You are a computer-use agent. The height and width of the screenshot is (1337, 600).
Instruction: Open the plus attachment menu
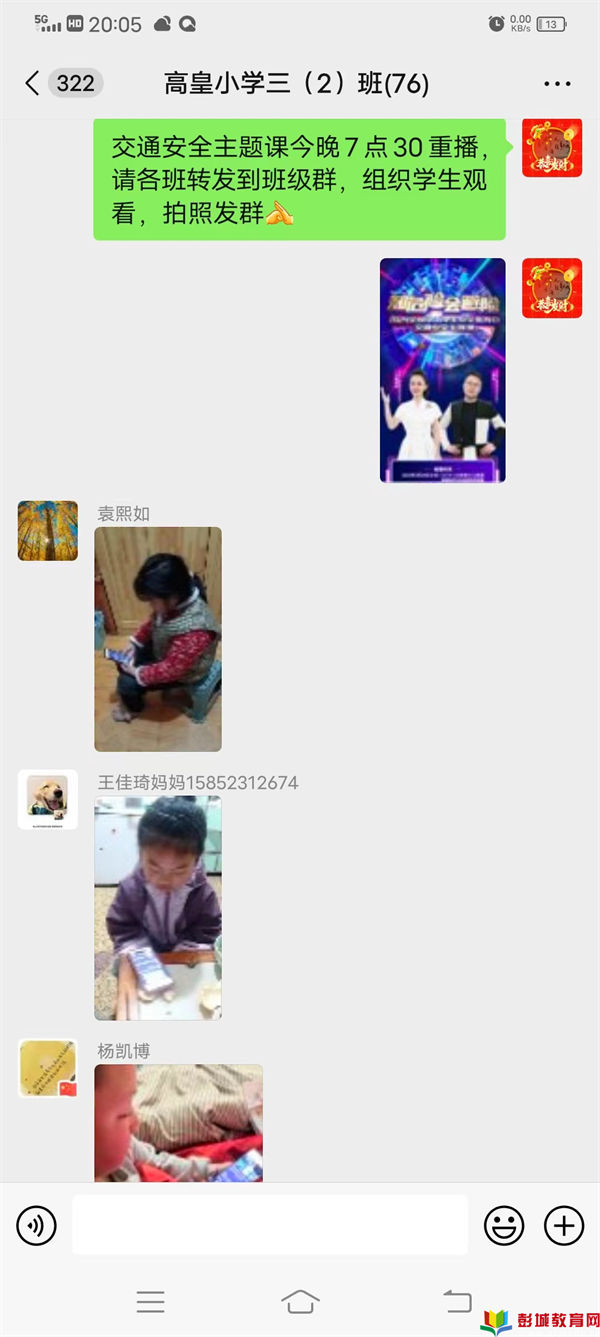(x=563, y=1225)
